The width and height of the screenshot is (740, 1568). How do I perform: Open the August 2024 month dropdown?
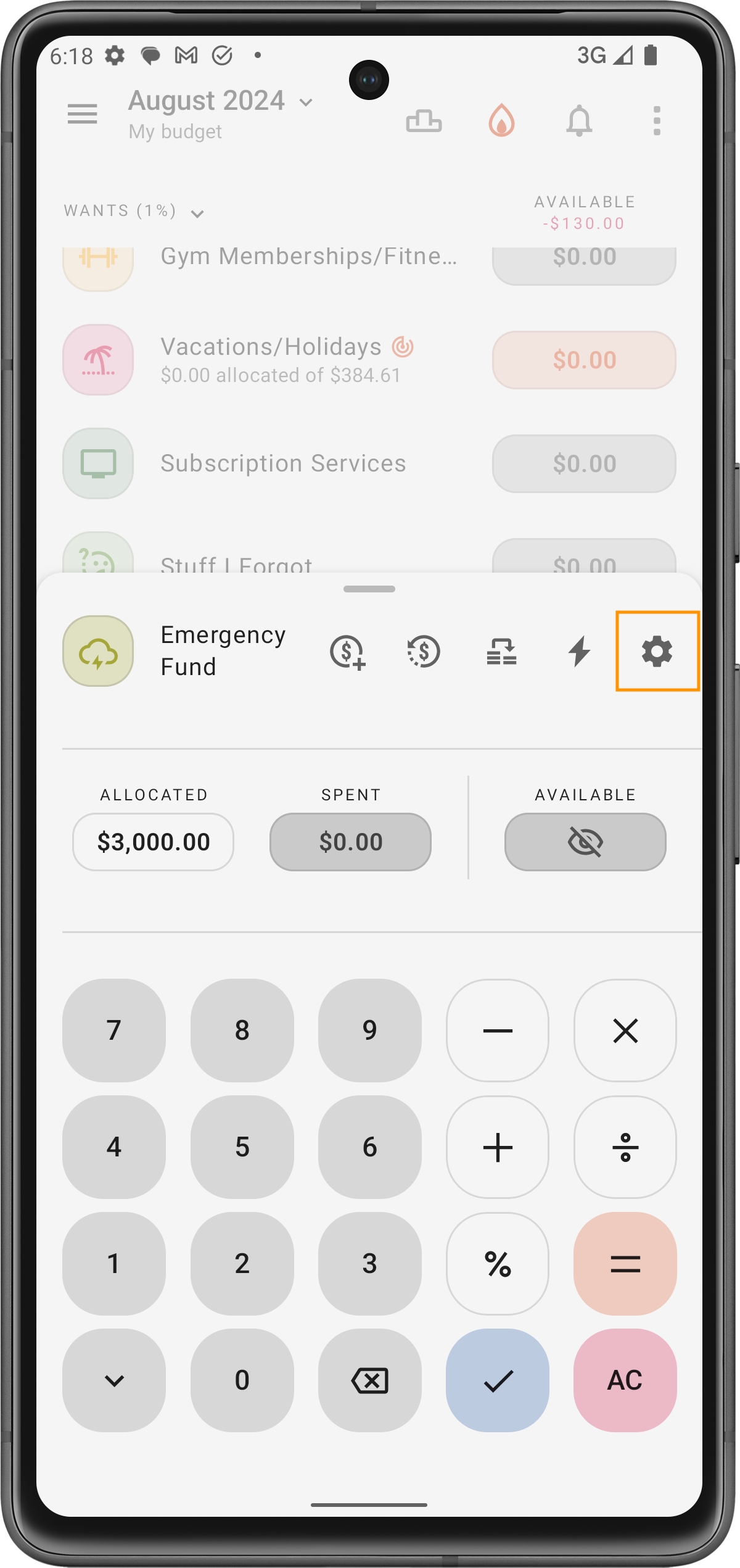click(x=221, y=101)
